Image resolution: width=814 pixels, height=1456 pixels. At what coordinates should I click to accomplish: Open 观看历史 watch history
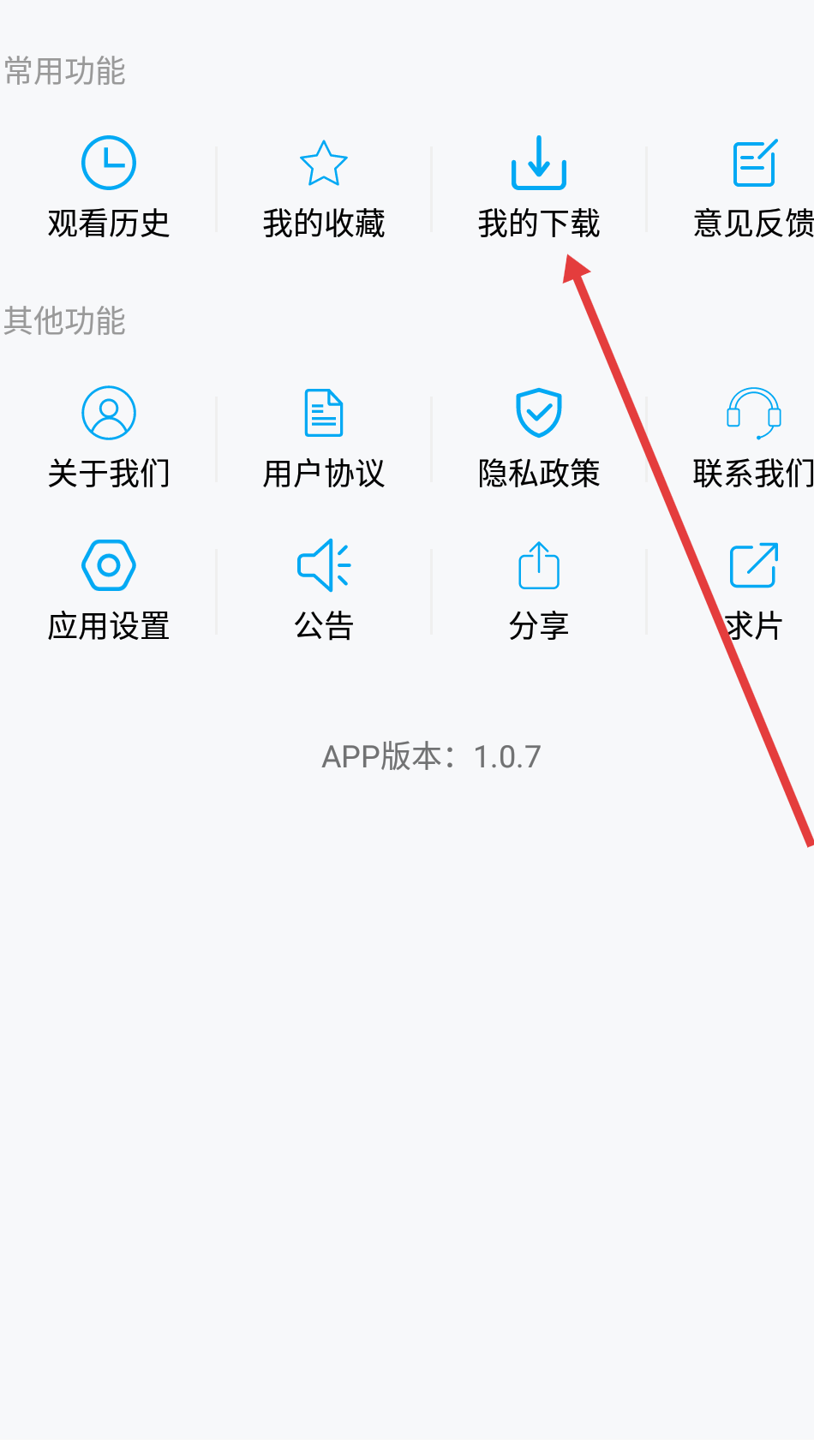109,187
